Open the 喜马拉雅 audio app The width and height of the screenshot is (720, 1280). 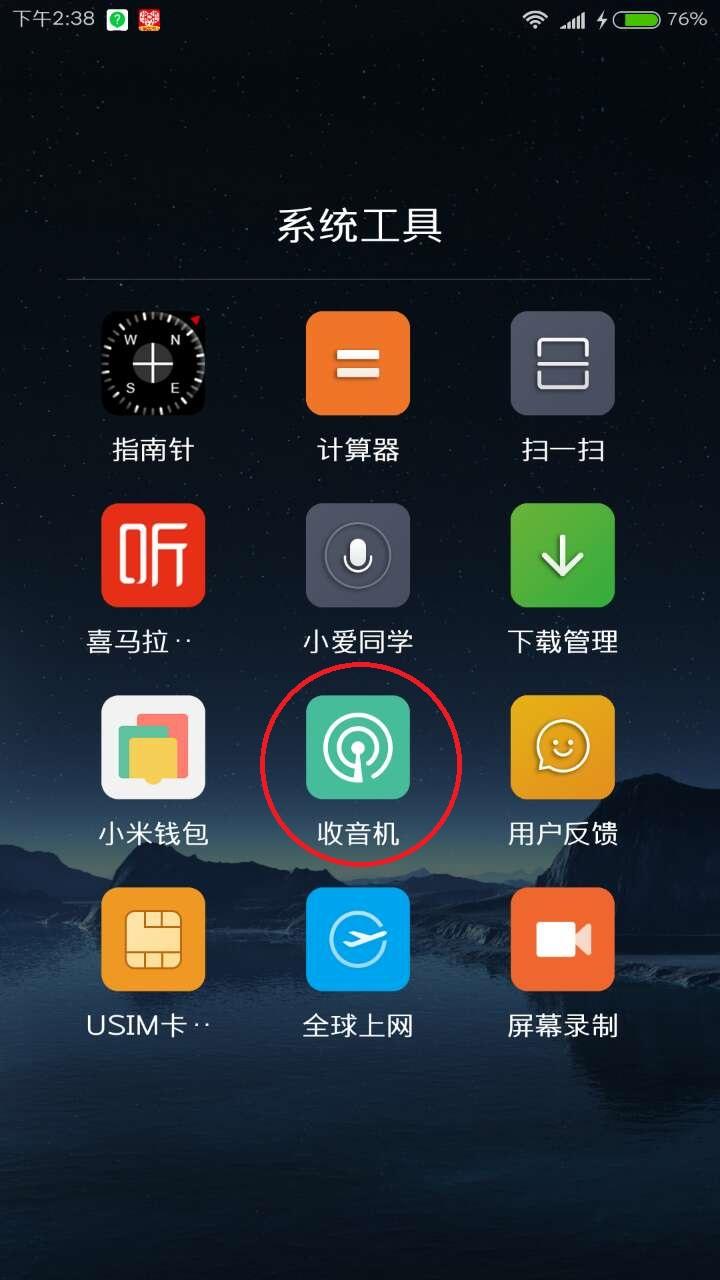[x=153, y=555]
